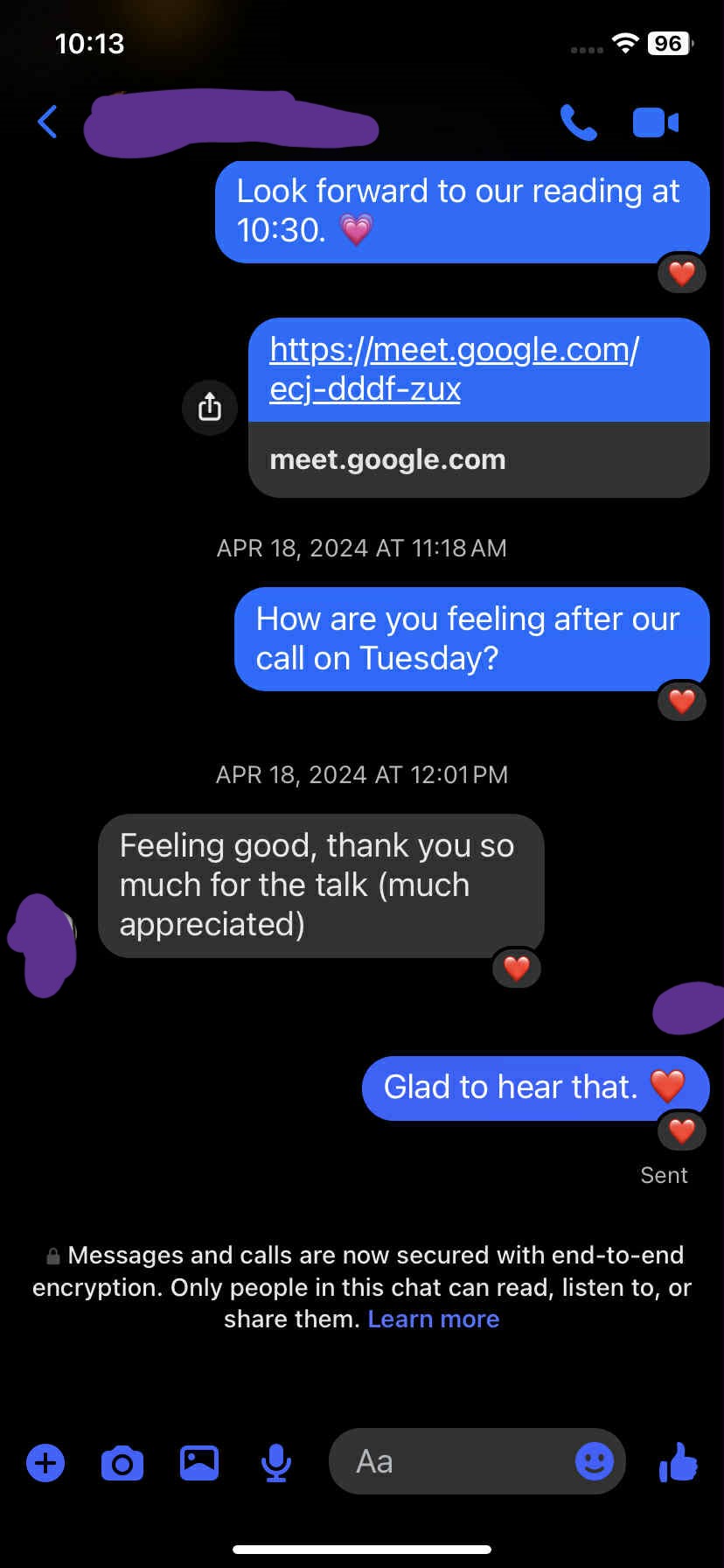The height and width of the screenshot is (1568, 724).
Task: Send a thumbs up like
Action: pos(679,1461)
